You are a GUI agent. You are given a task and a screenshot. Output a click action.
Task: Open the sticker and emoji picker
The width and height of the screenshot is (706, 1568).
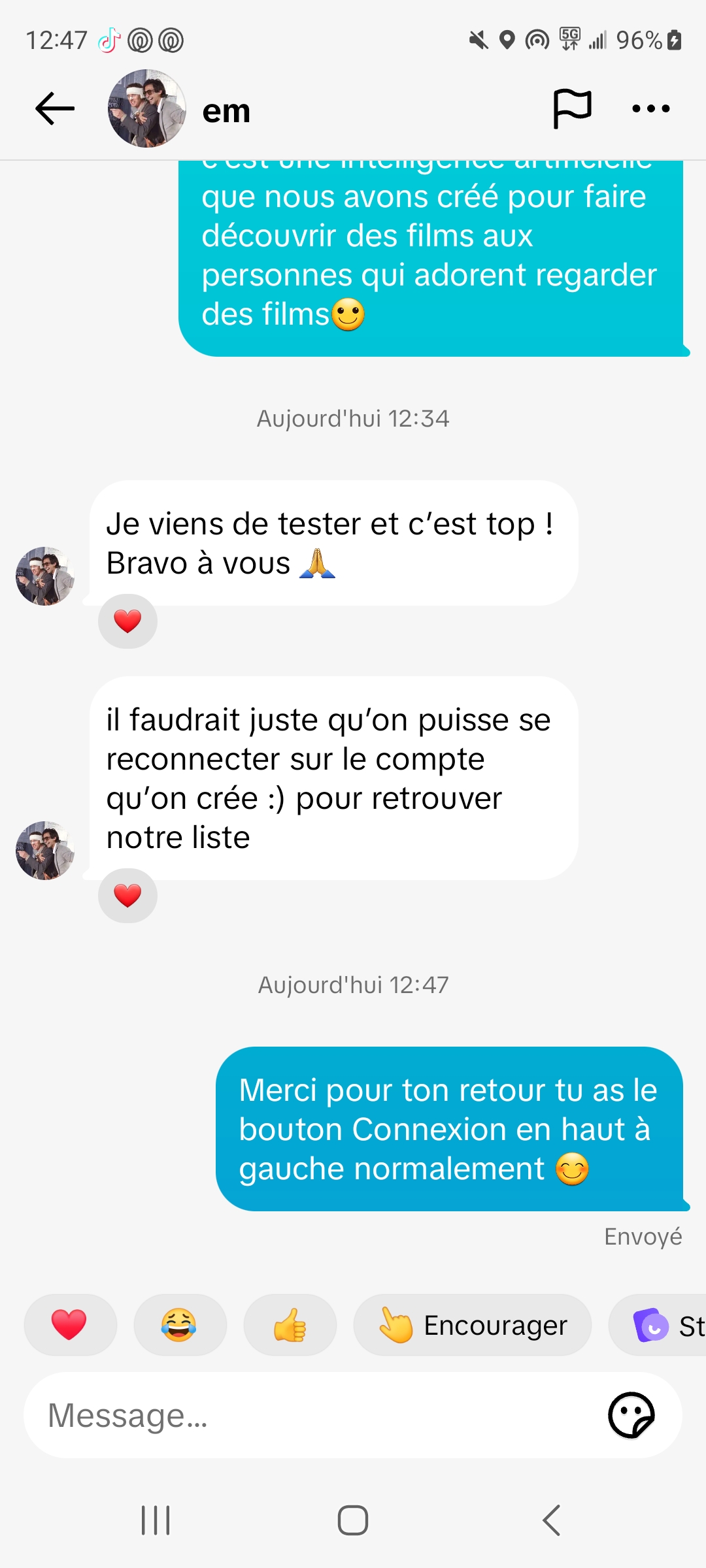click(x=631, y=1416)
